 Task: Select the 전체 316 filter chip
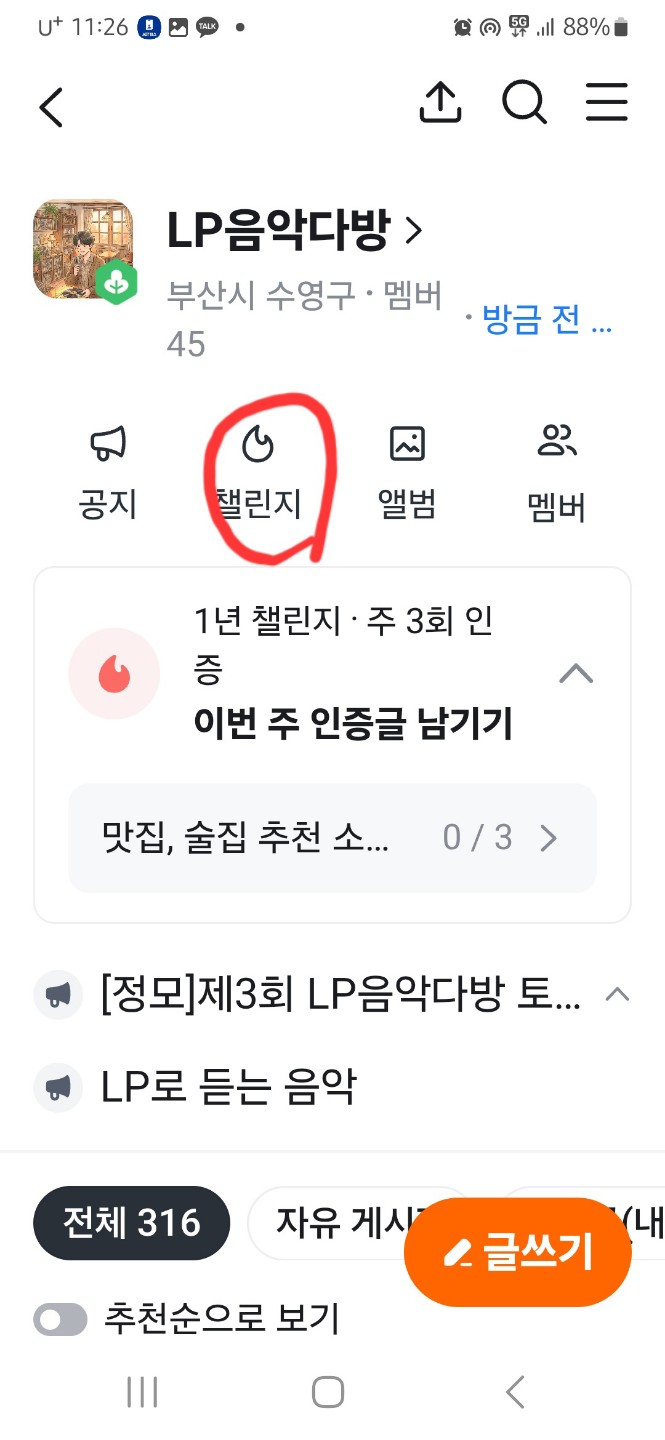pos(132,1222)
